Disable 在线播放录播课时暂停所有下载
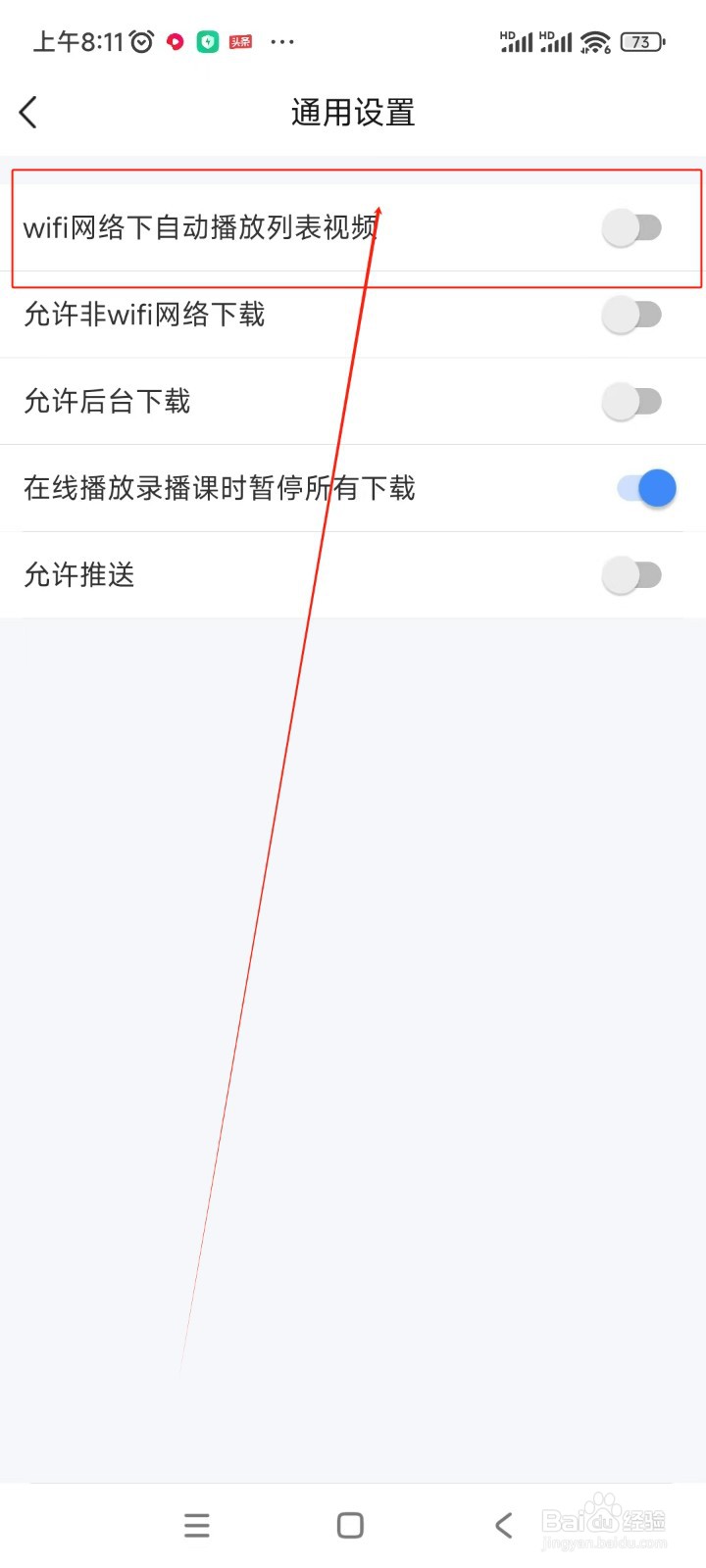 click(646, 487)
